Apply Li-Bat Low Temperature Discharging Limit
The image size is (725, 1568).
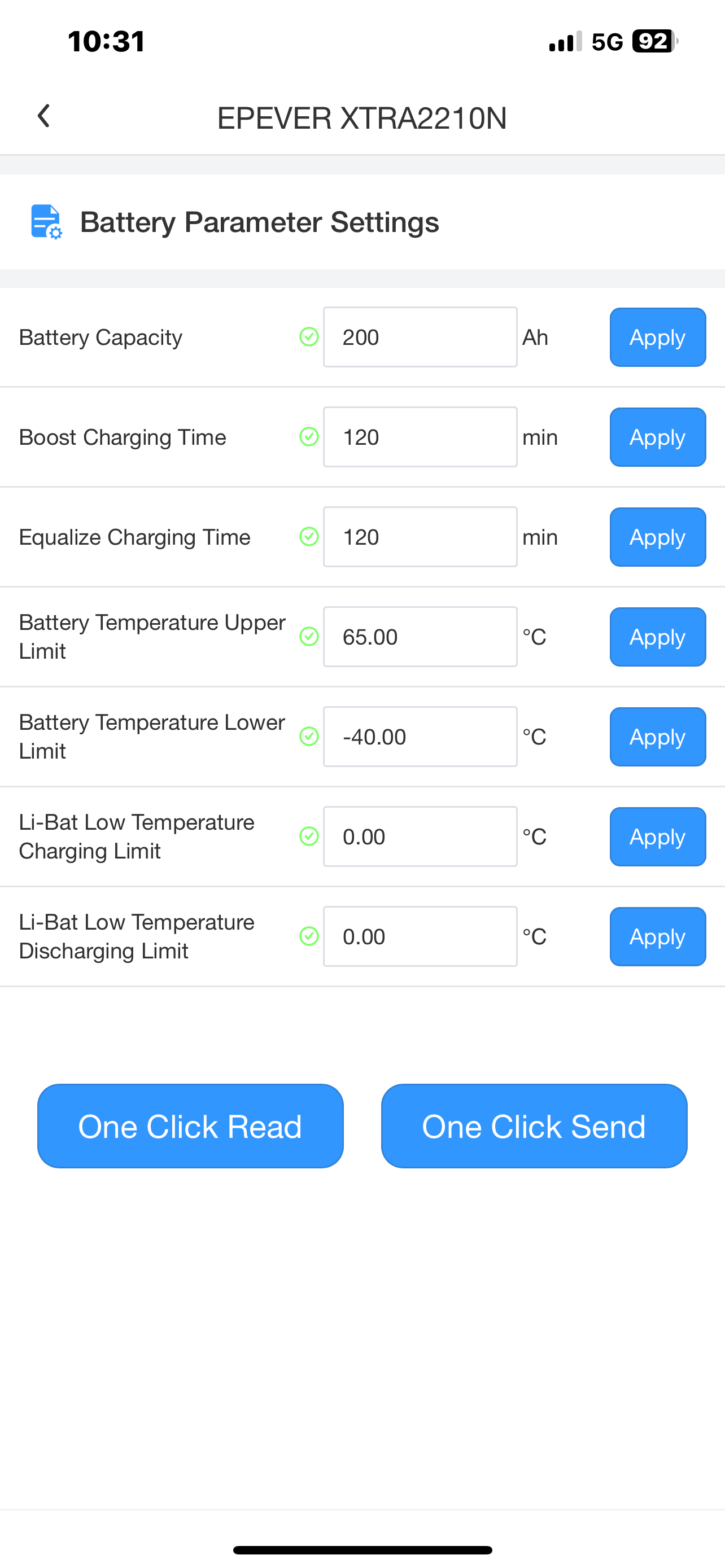pyautogui.click(x=657, y=936)
